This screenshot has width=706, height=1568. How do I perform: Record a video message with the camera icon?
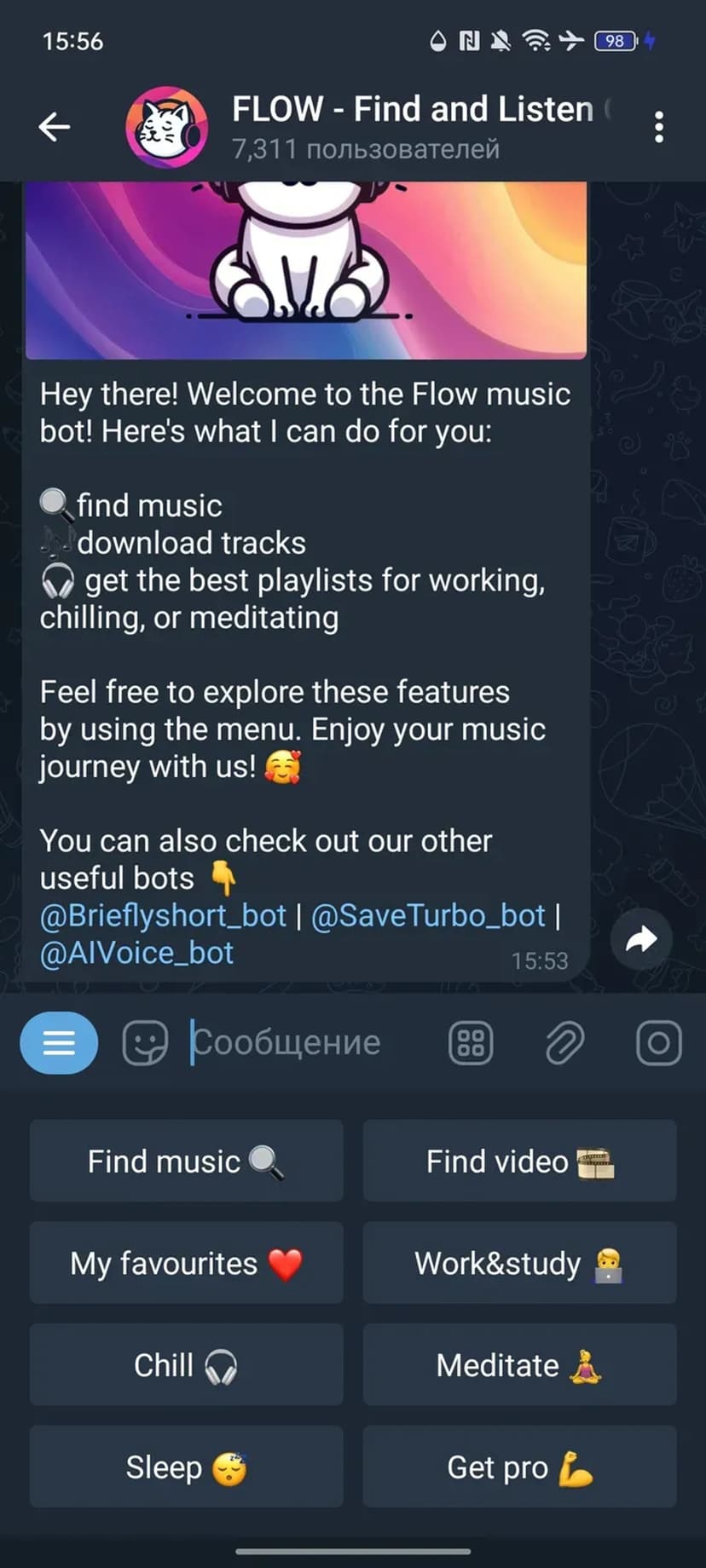click(658, 1042)
